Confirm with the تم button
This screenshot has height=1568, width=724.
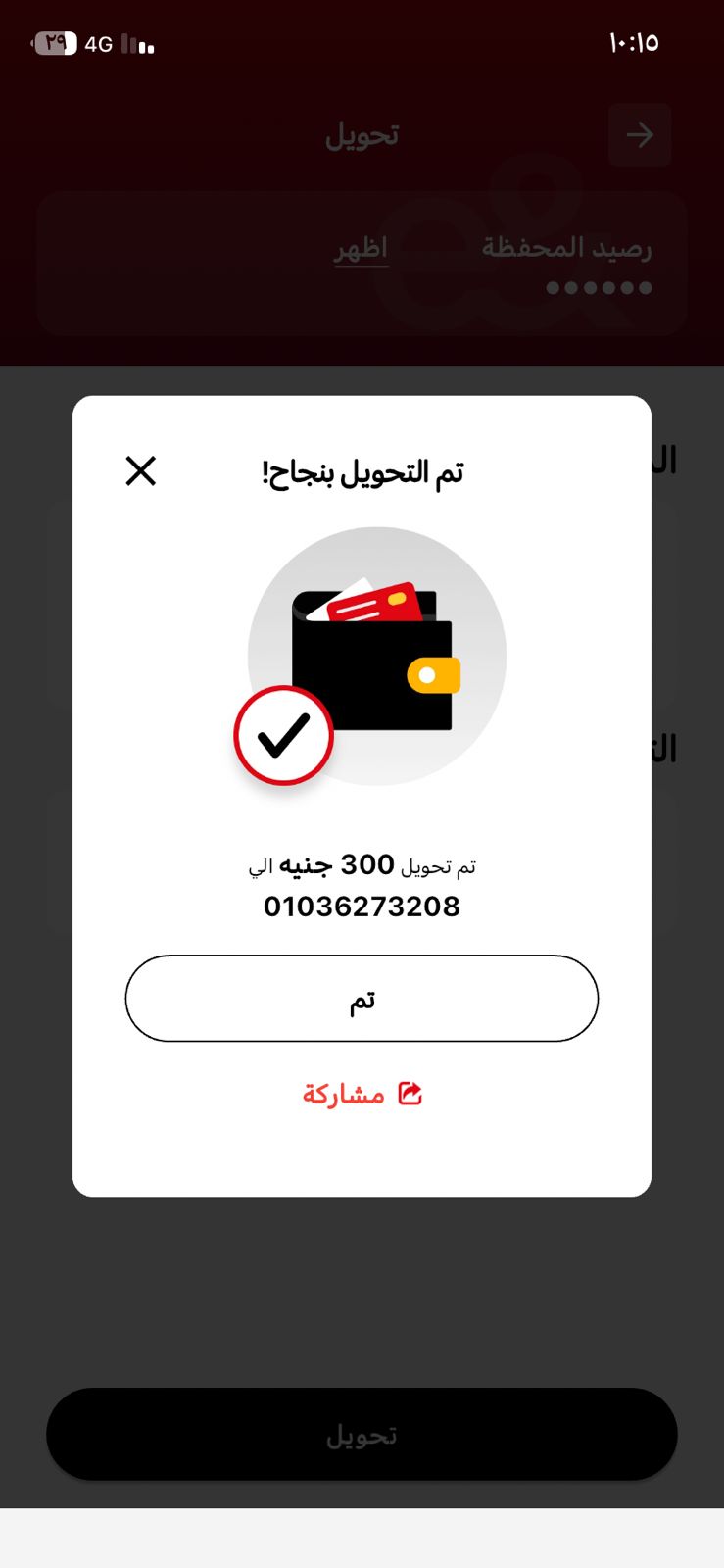coord(362,999)
